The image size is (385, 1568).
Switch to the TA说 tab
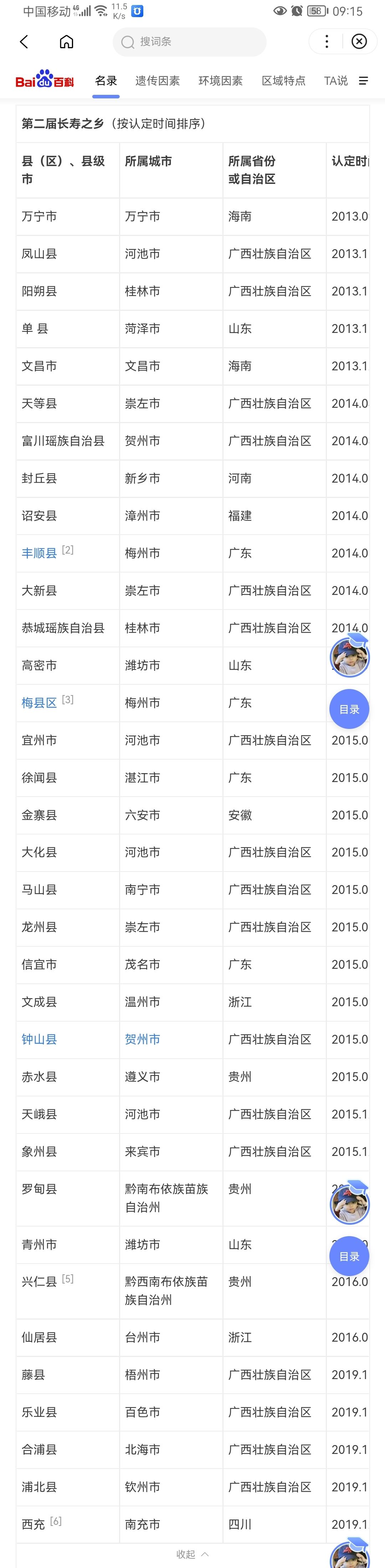pyautogui.click(x=336, y=81)
